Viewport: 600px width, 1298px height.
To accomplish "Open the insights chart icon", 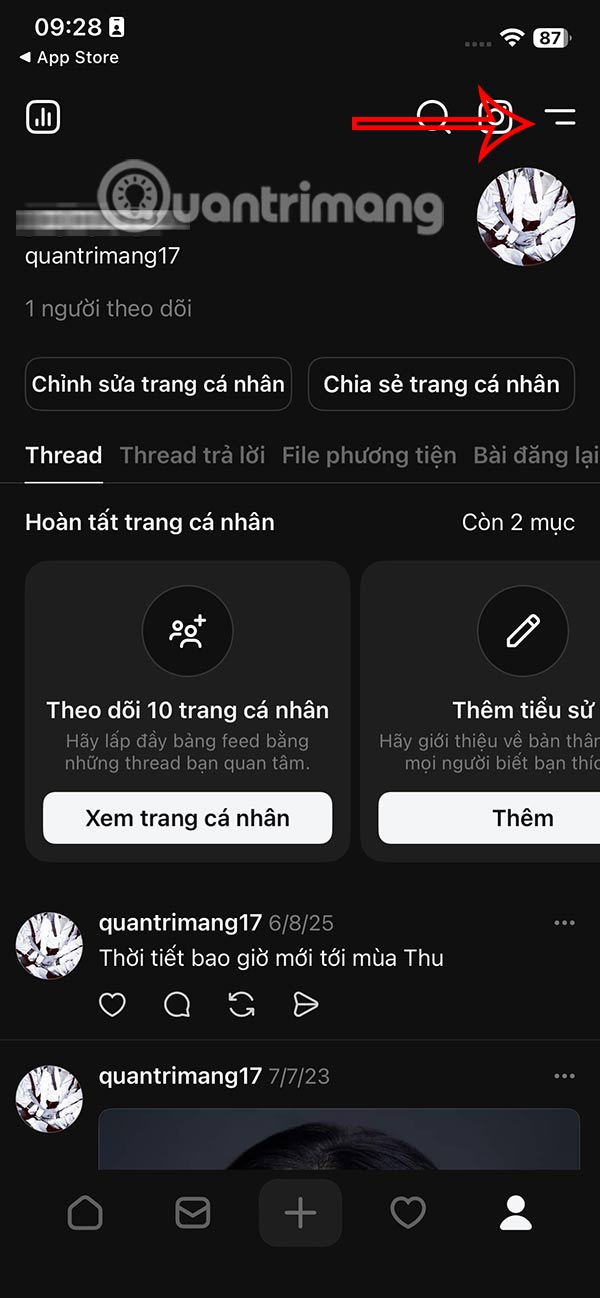I will [43, 117].
